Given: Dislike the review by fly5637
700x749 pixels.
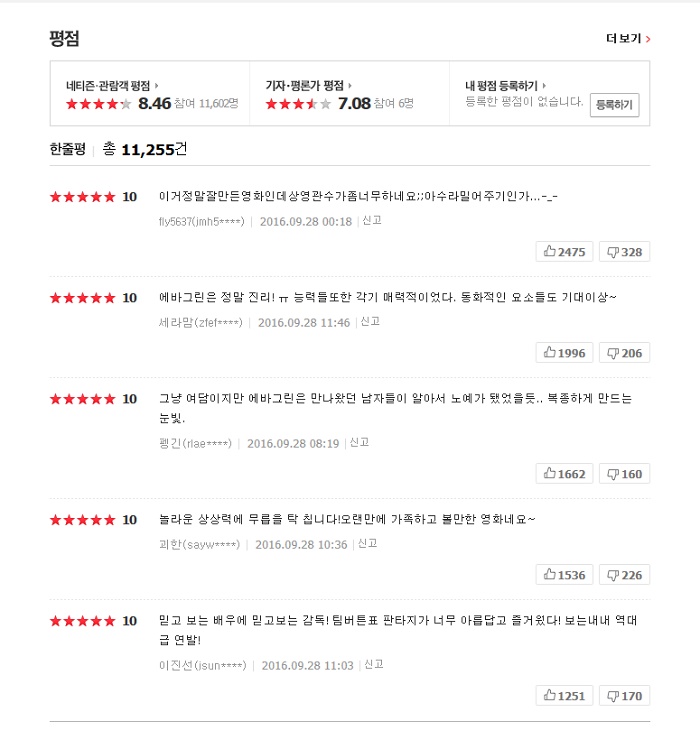Looking at the screenshot, I should click(624, 251).
